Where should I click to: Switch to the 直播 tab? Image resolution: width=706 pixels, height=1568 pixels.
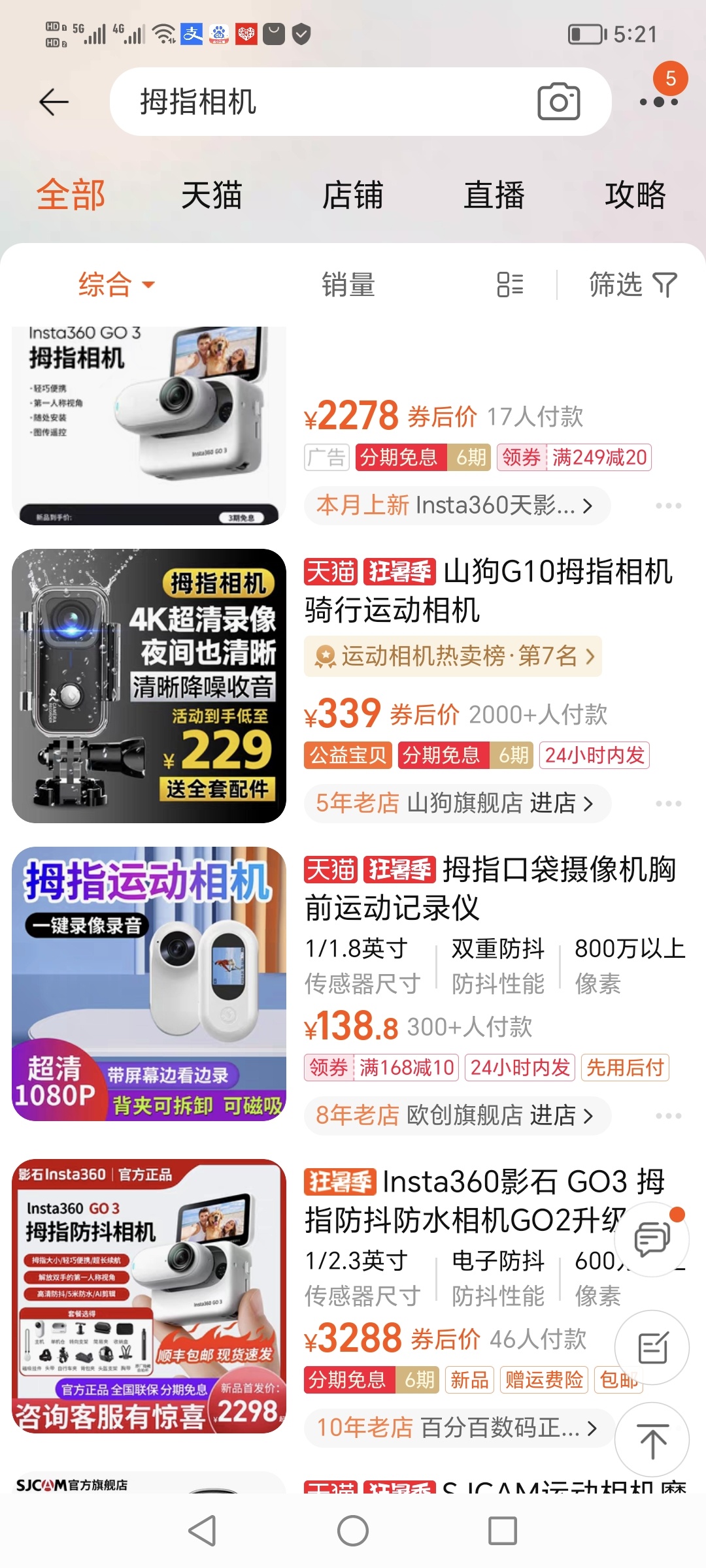point(494,195)
